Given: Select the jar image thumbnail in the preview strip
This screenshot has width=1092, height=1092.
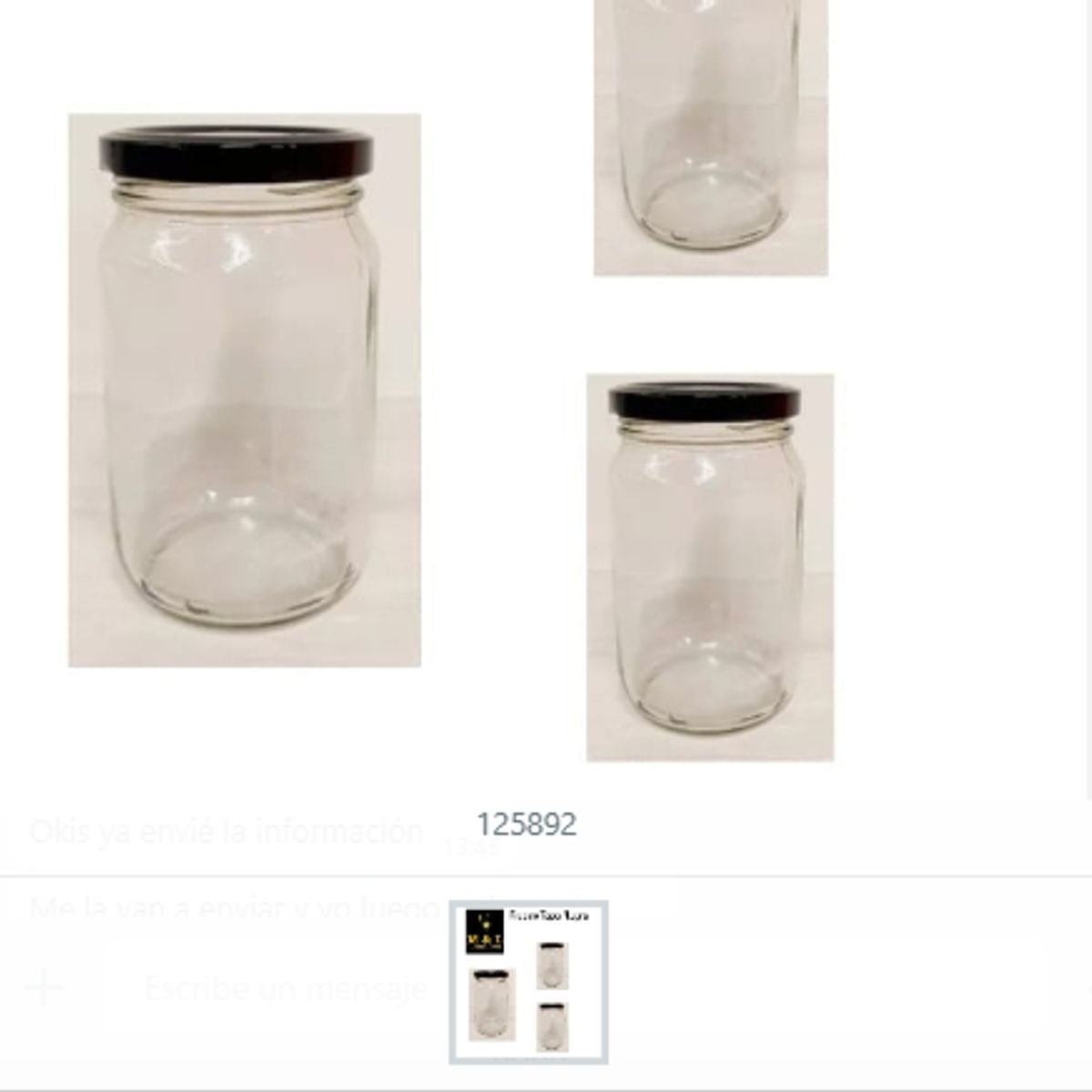Looking at the screenshot, I should tap(529, 982).
